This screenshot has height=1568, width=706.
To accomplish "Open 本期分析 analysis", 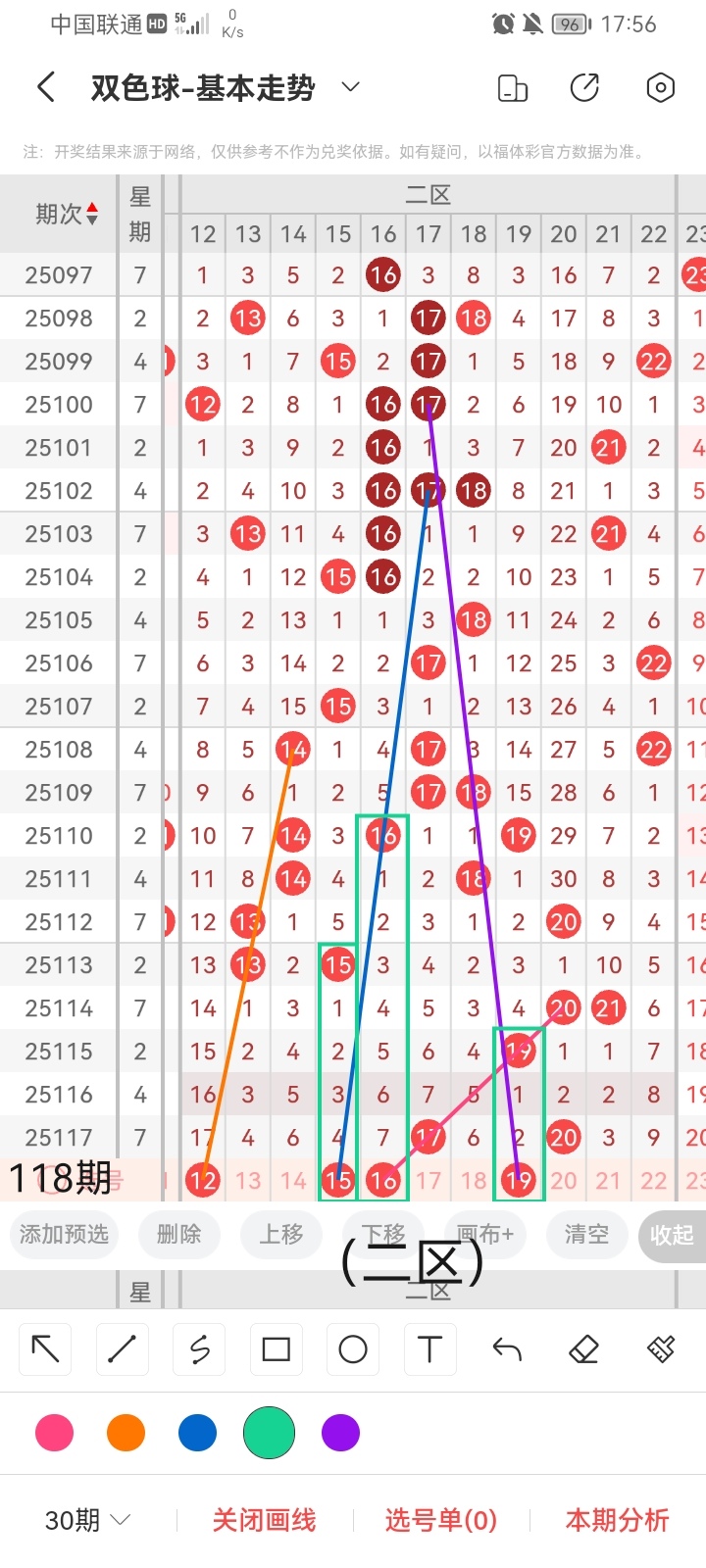I will click(x=617, y=1520).
